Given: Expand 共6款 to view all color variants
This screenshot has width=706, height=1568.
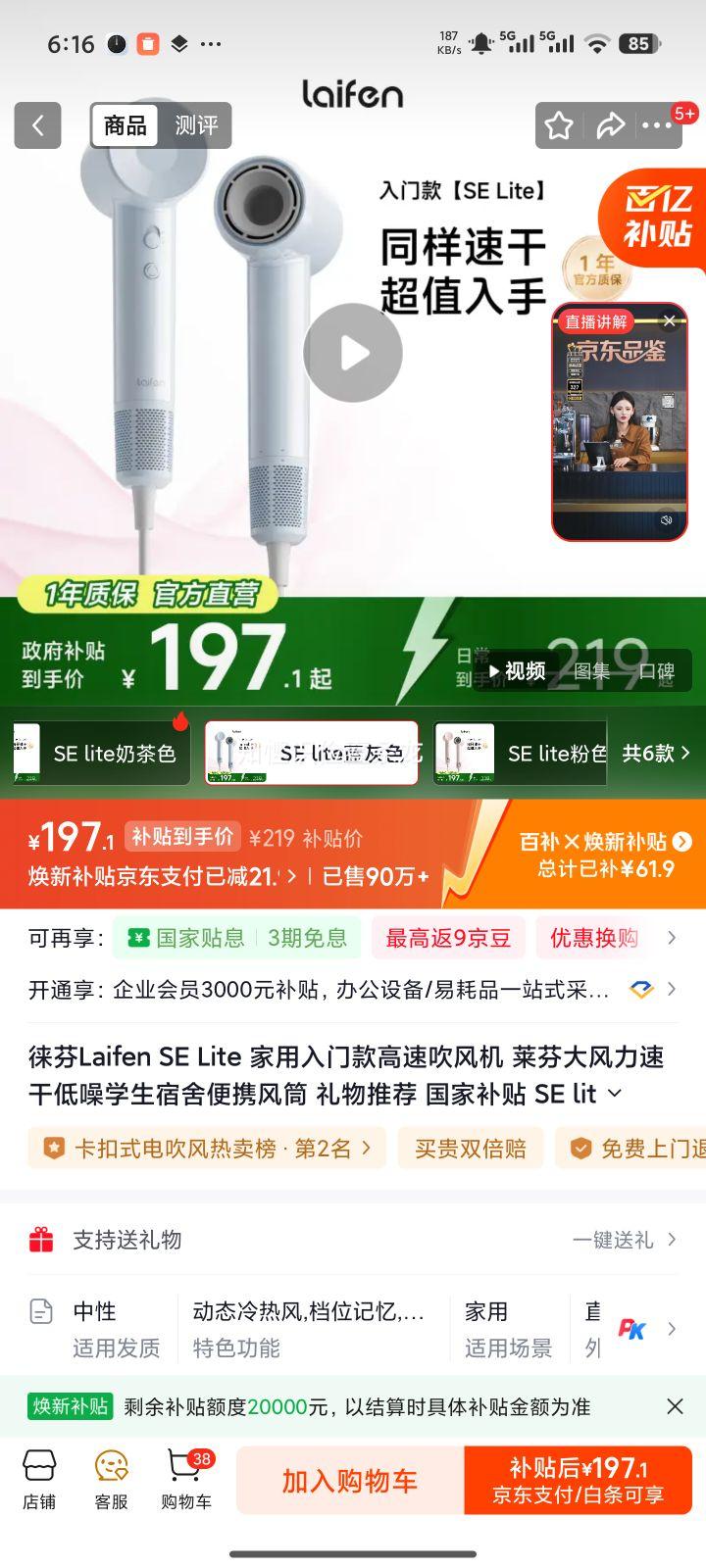Looking at the screenshot, I should click(652, 755).
